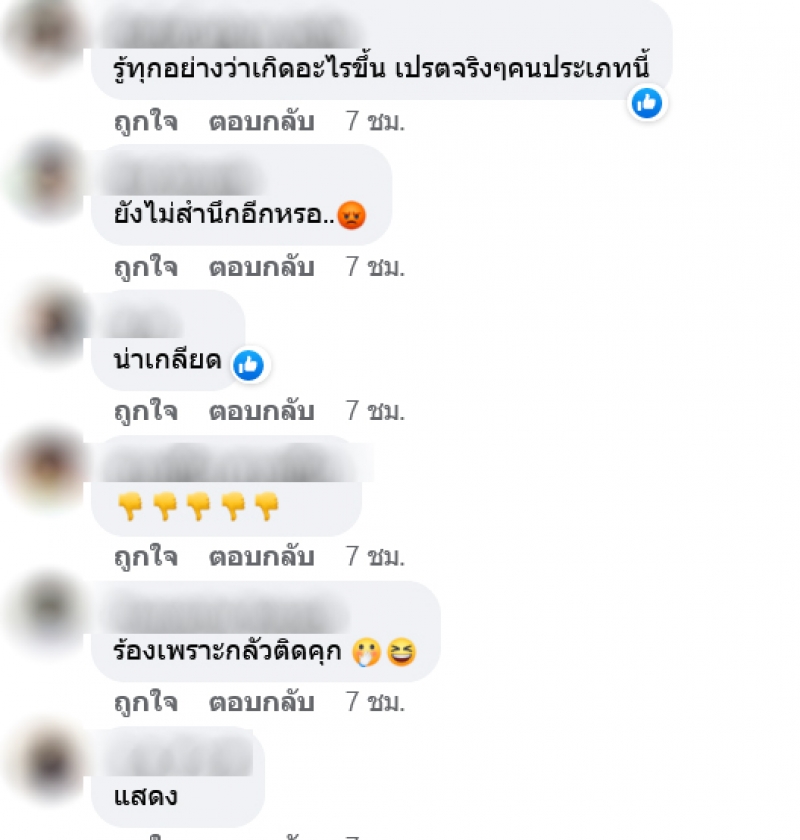Reply to the comment 'ร้องเพราะกลัวติดคุก'
The height and width of the screenshot is (840, 800).
(261, 703)
